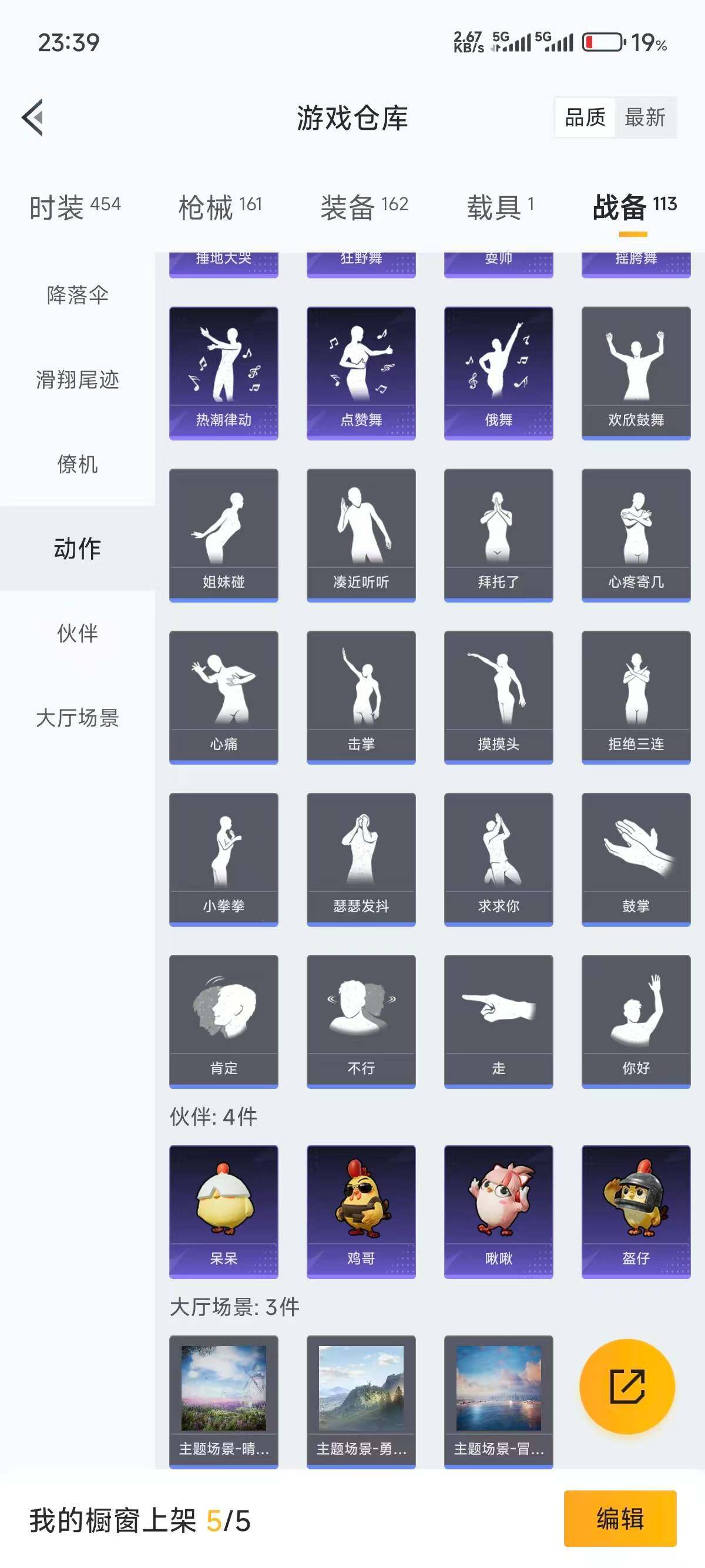Open the 啾啾 pink partner item
The image size is (705, 1568).
[x=498, y=1208]
